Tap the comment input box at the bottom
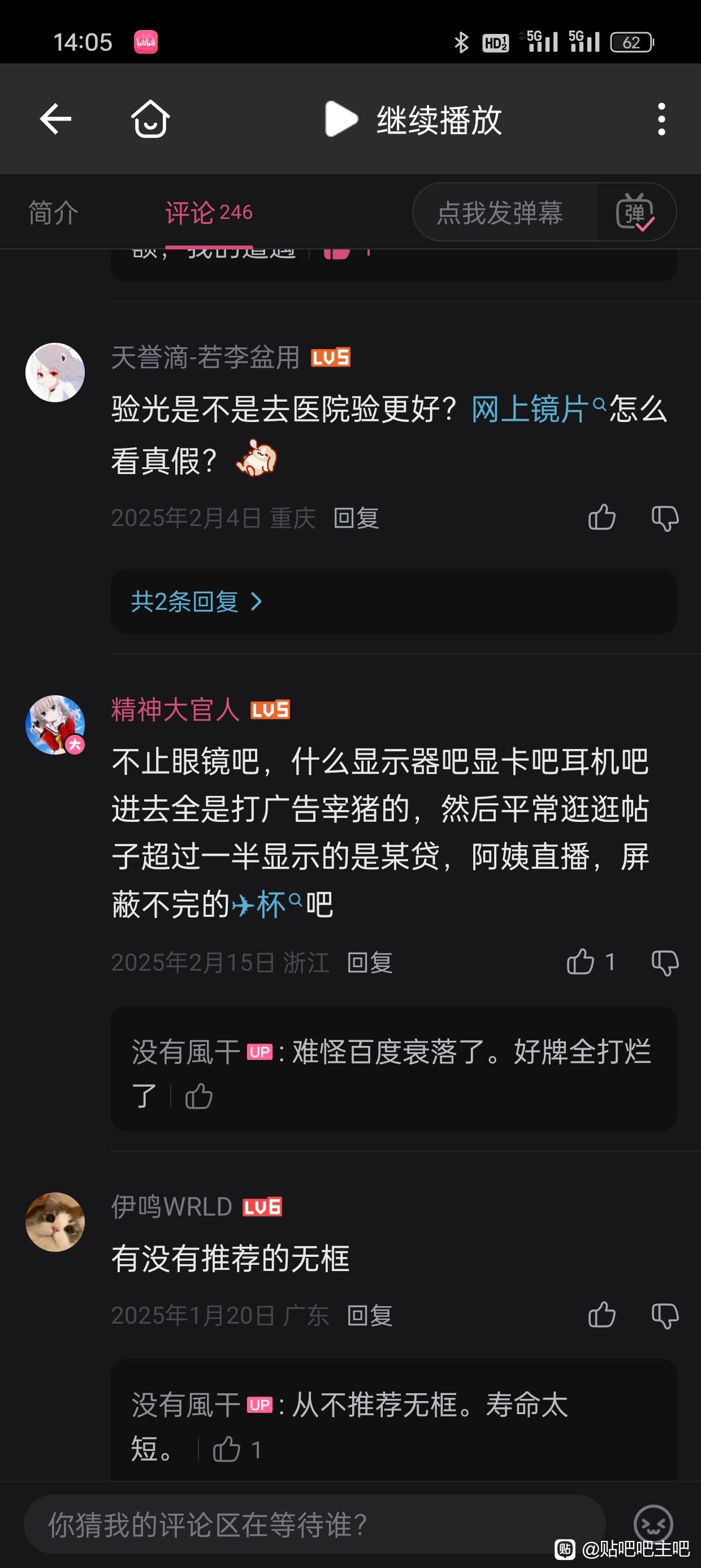This screenshot has width=701, height=1568. click(x=314, y=1525)
